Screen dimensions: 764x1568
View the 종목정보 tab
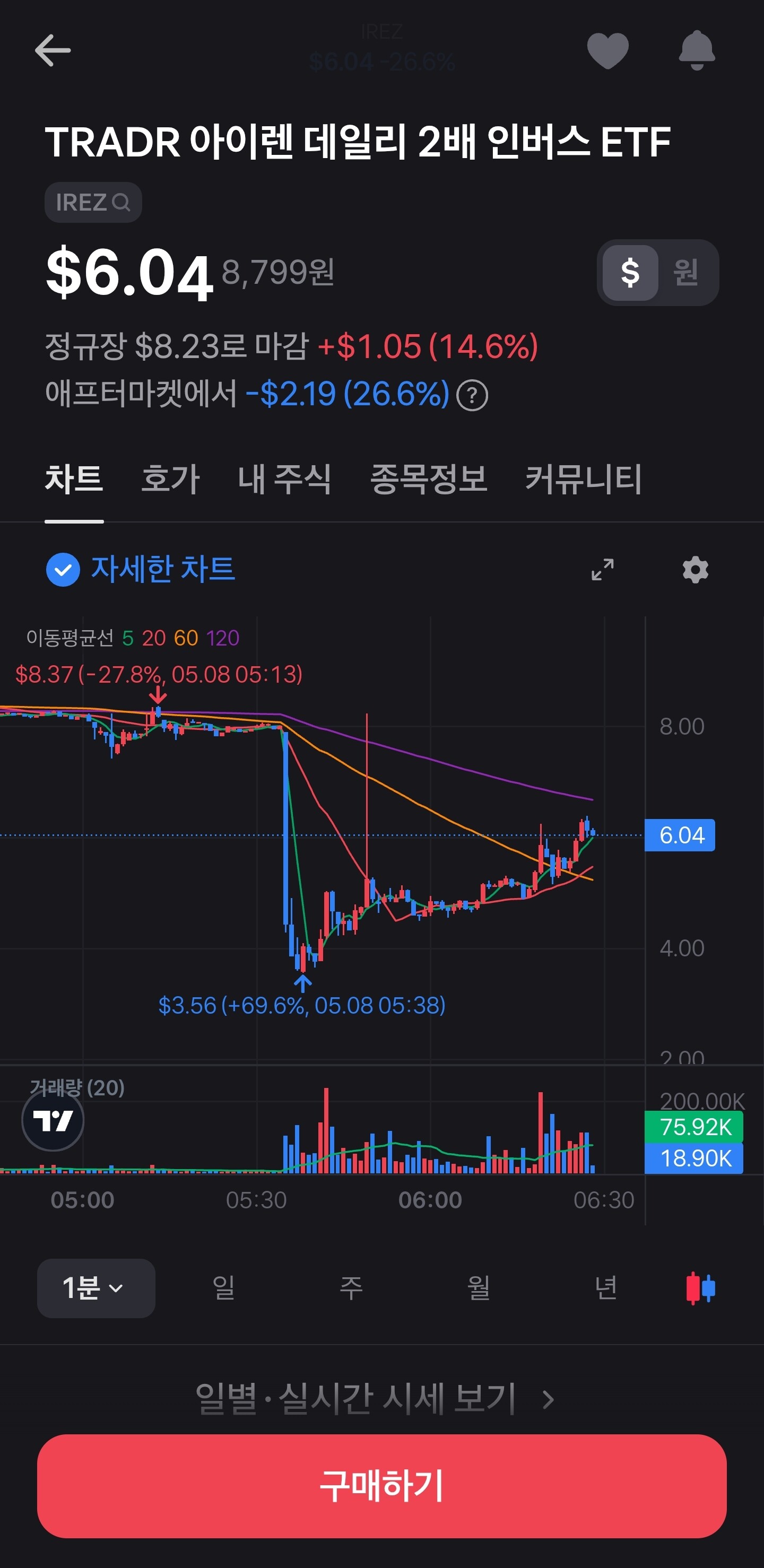(429, 478)
